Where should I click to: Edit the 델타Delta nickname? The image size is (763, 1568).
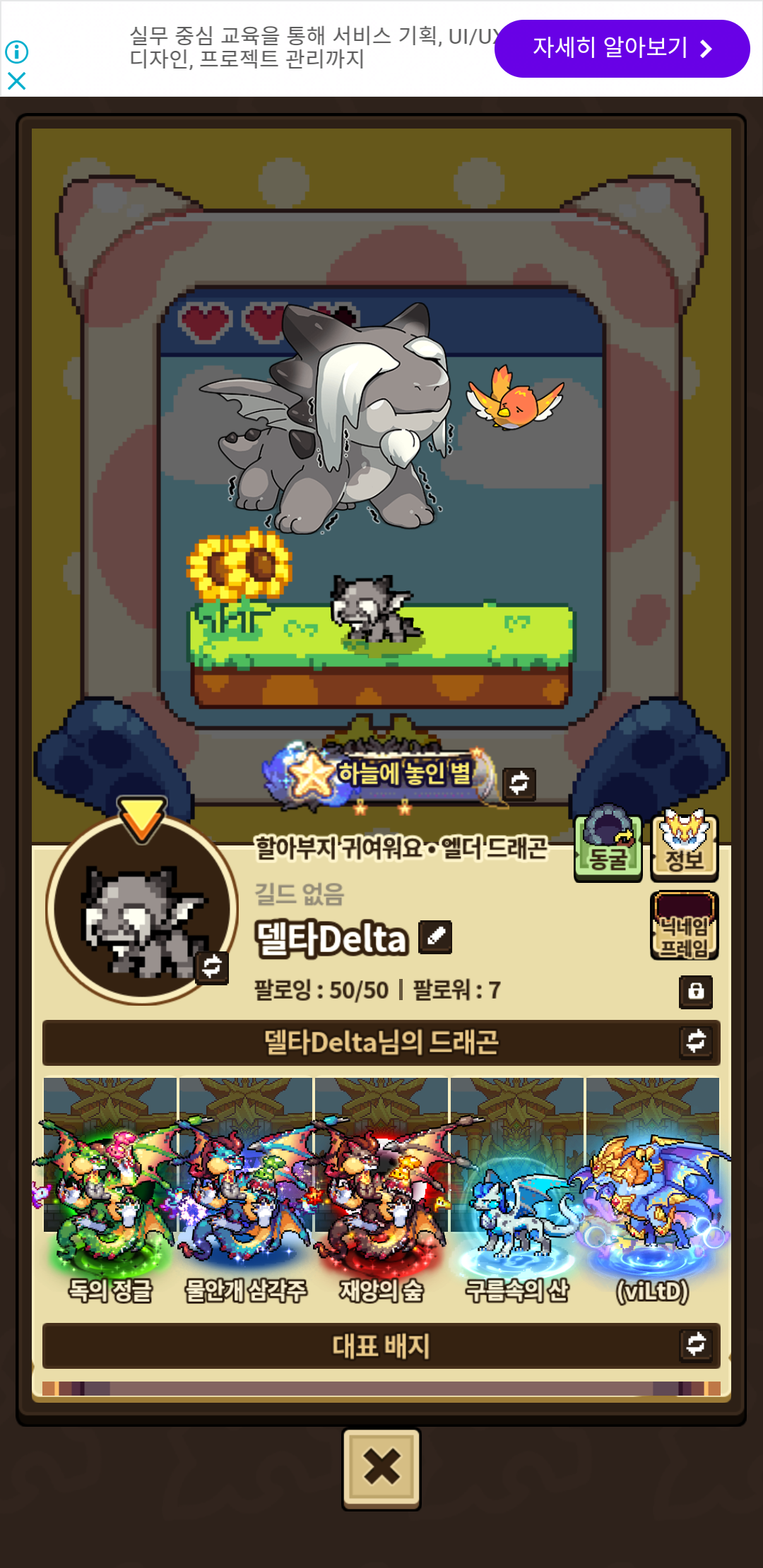435,937
